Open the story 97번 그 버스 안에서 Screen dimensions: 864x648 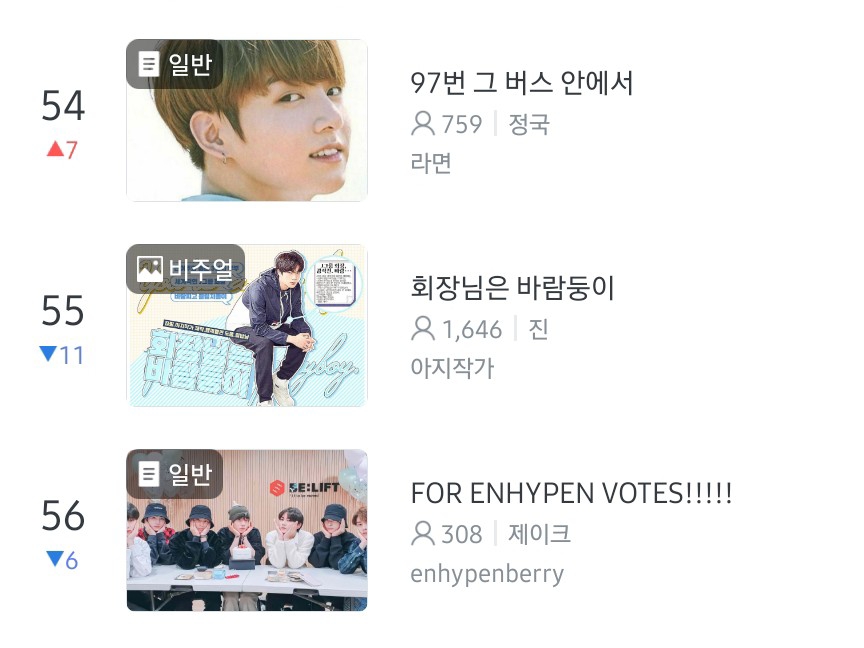tap(522, 83)
